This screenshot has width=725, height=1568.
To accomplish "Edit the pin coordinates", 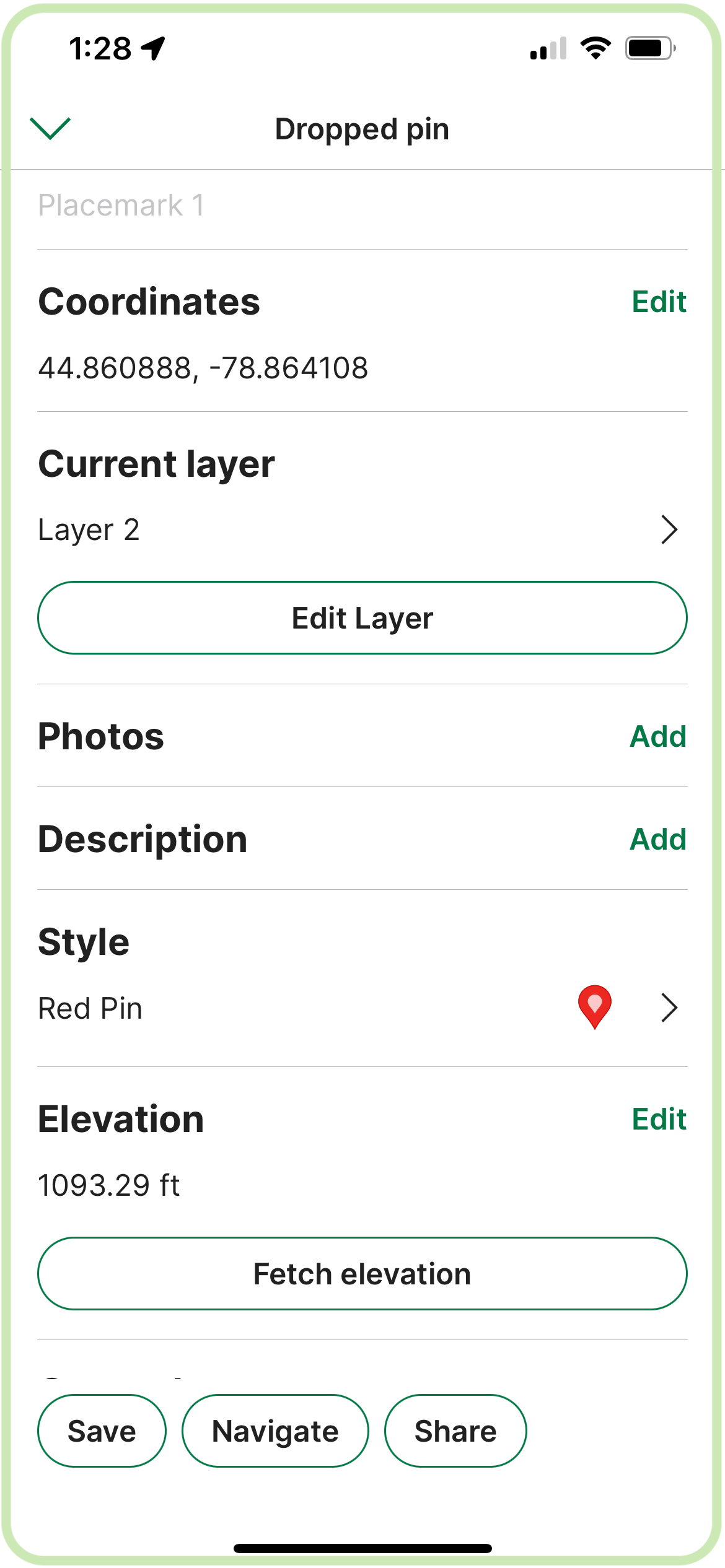I will [659, 302].
